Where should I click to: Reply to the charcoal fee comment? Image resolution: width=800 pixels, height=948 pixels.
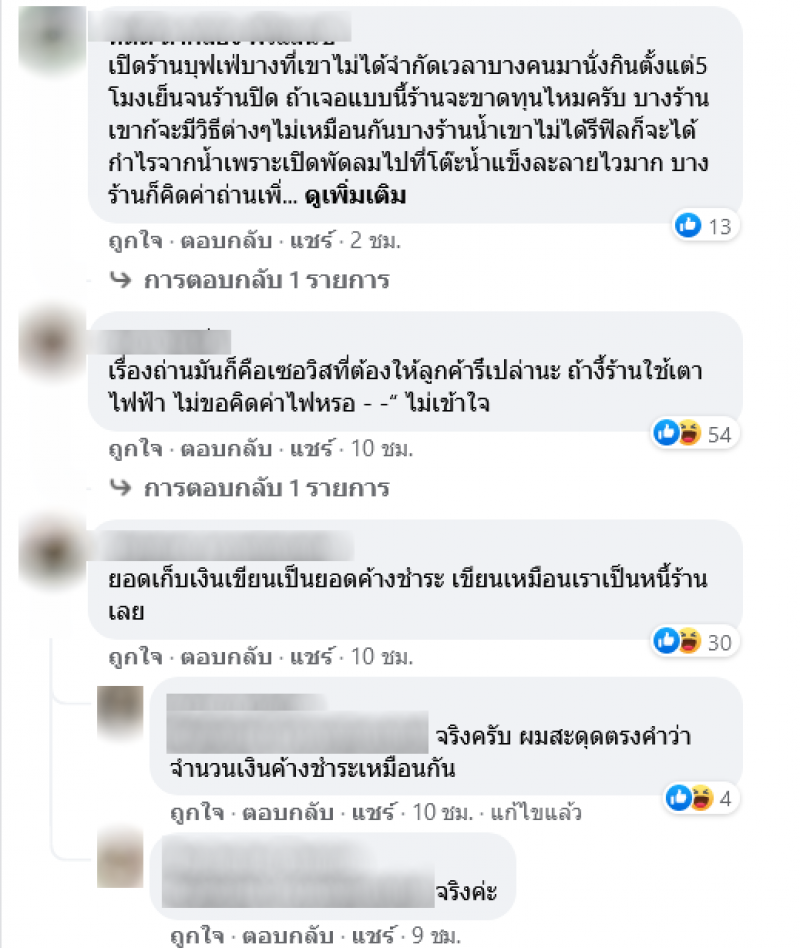pos(218,449)
